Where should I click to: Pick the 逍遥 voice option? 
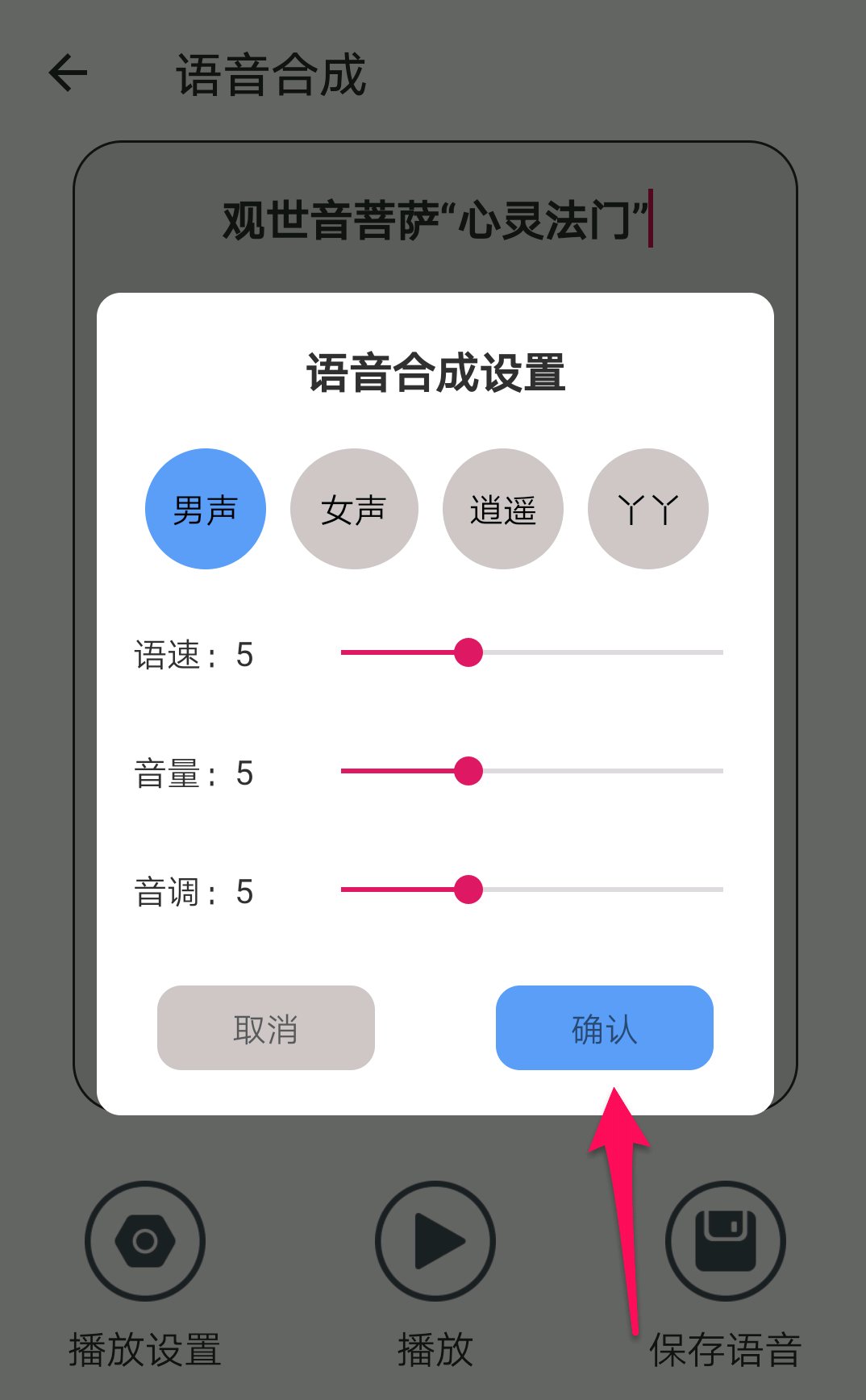point(503,509)
